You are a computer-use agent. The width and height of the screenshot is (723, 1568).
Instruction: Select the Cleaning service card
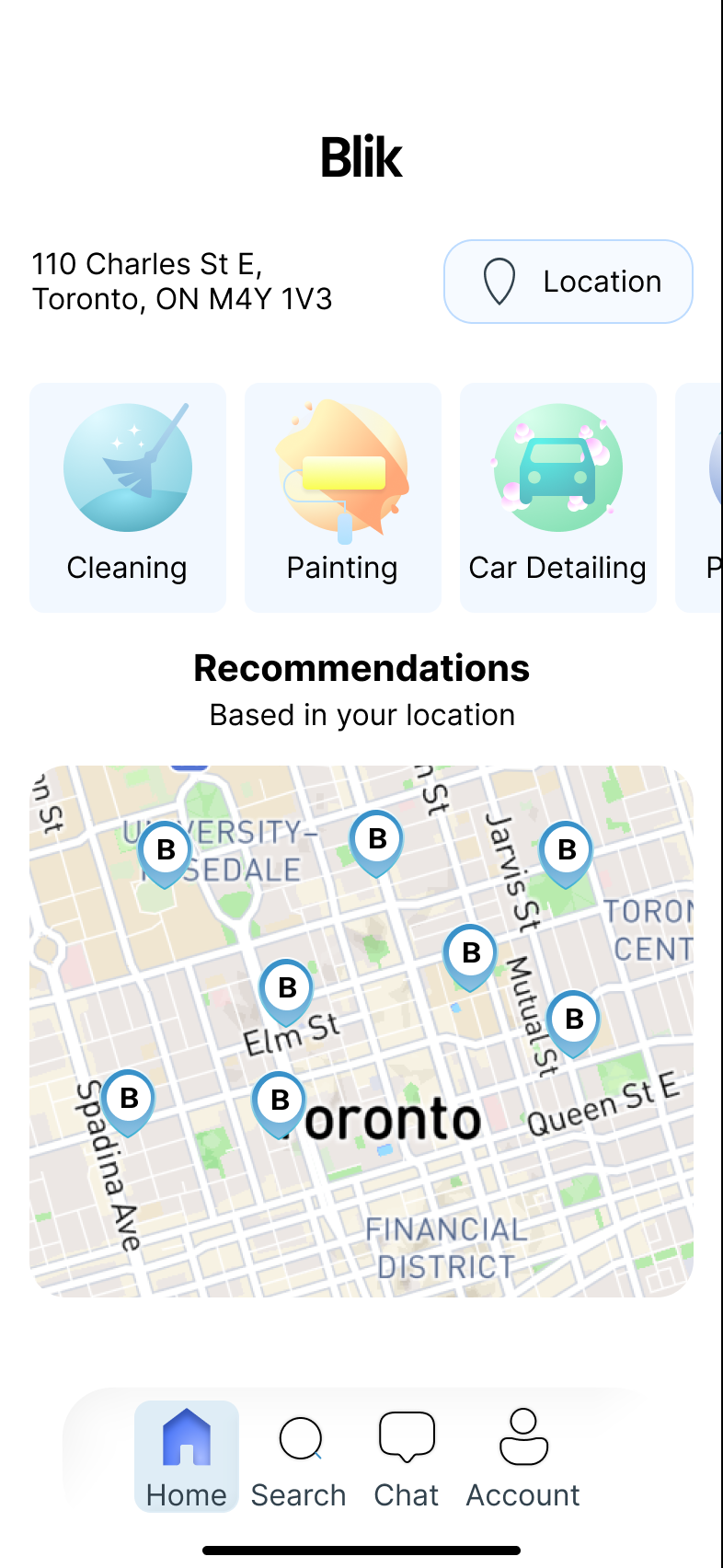(x=128, y=498)
